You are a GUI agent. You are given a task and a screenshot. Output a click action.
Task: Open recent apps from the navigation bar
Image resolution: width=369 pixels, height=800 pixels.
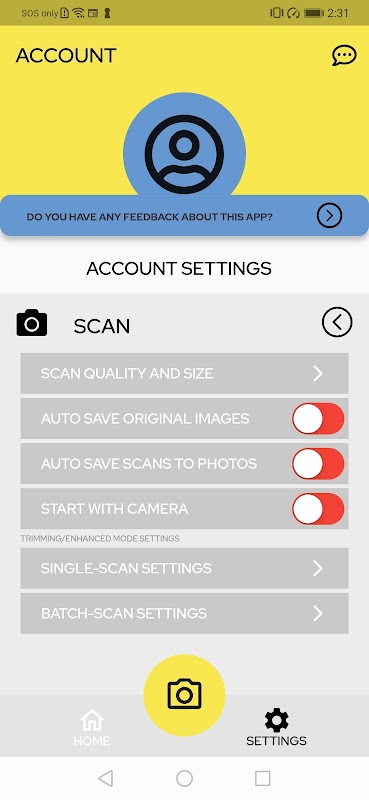pyautogui.click(x=262, y=778)
